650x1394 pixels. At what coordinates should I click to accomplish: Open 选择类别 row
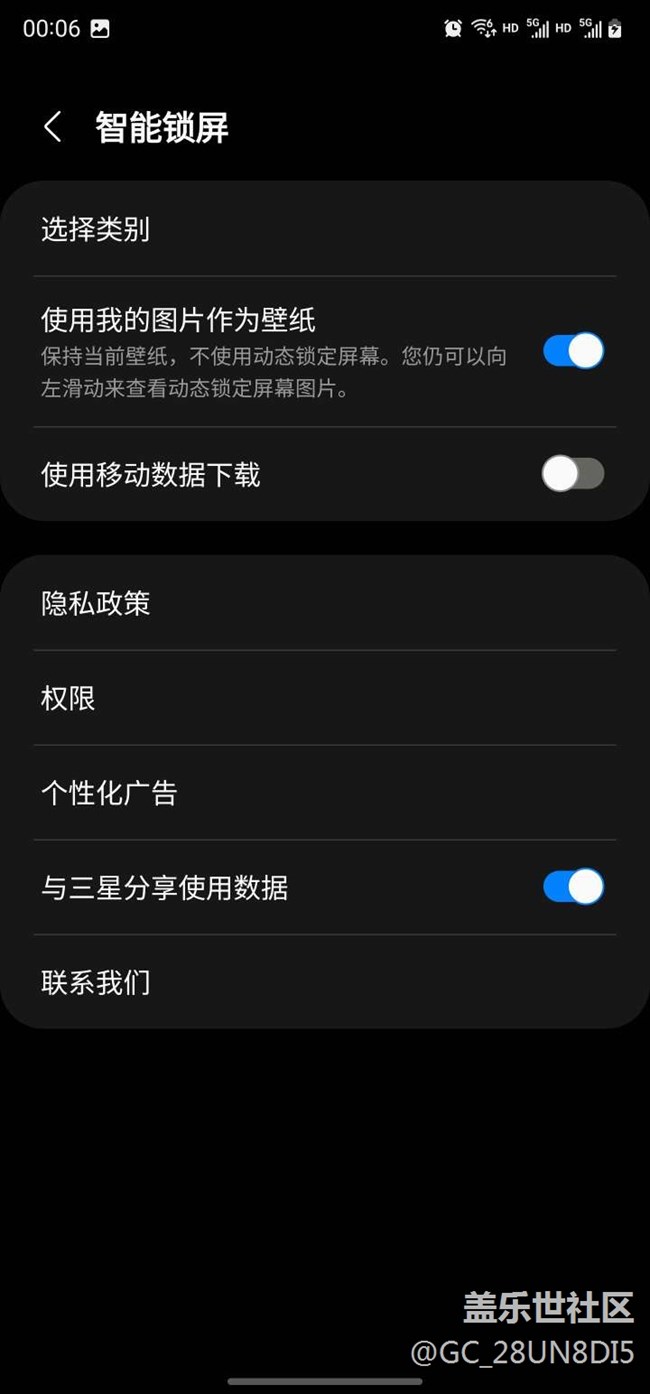click(x=325, y=229)
